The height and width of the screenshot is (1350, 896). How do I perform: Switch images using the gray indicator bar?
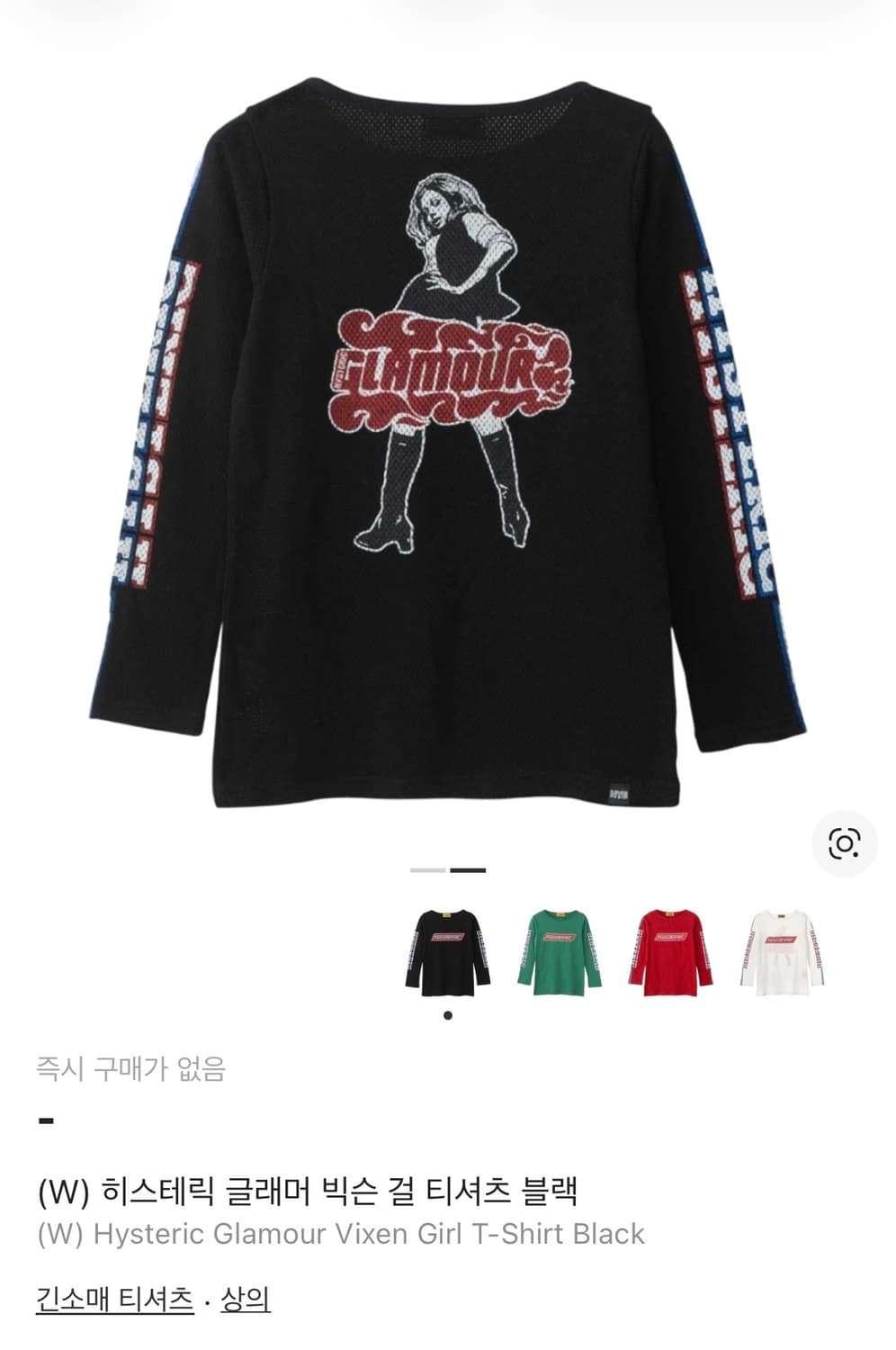coord(427,872)
